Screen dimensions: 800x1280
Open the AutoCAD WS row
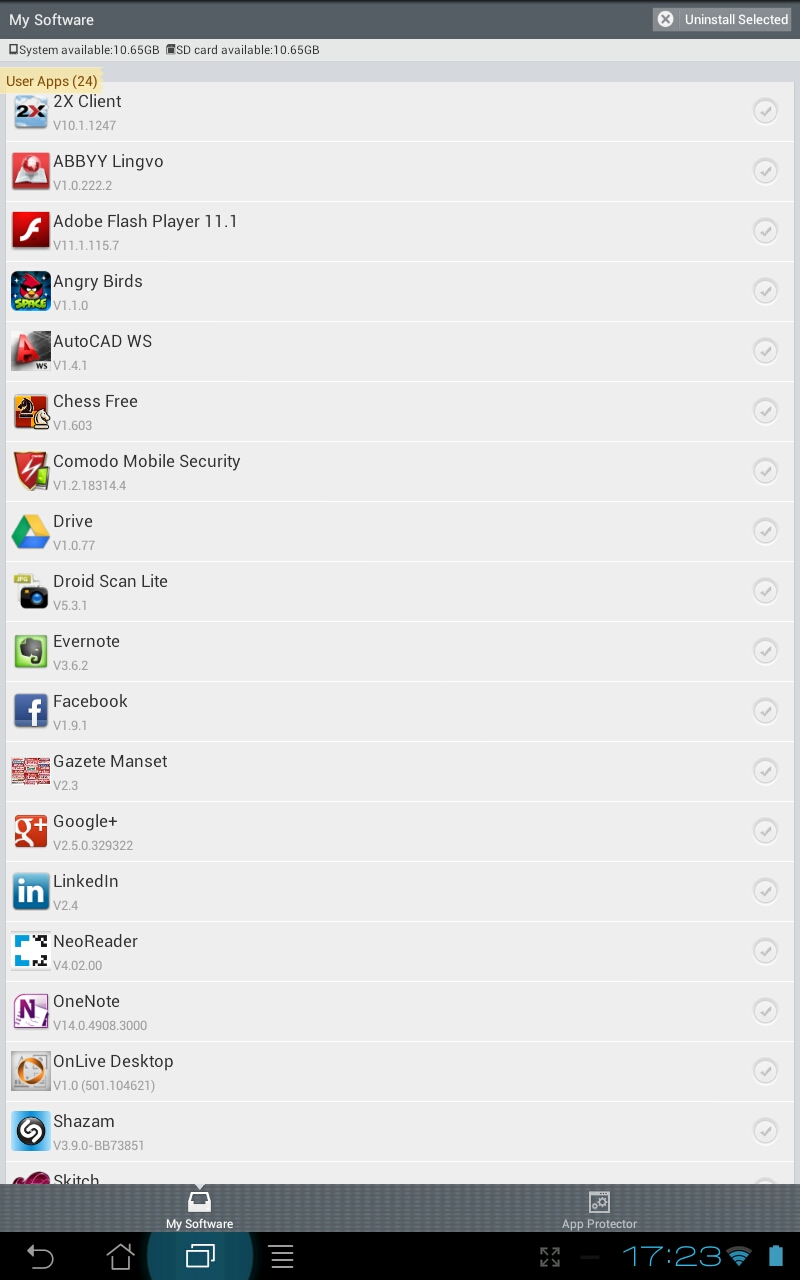tap(400, 352)
